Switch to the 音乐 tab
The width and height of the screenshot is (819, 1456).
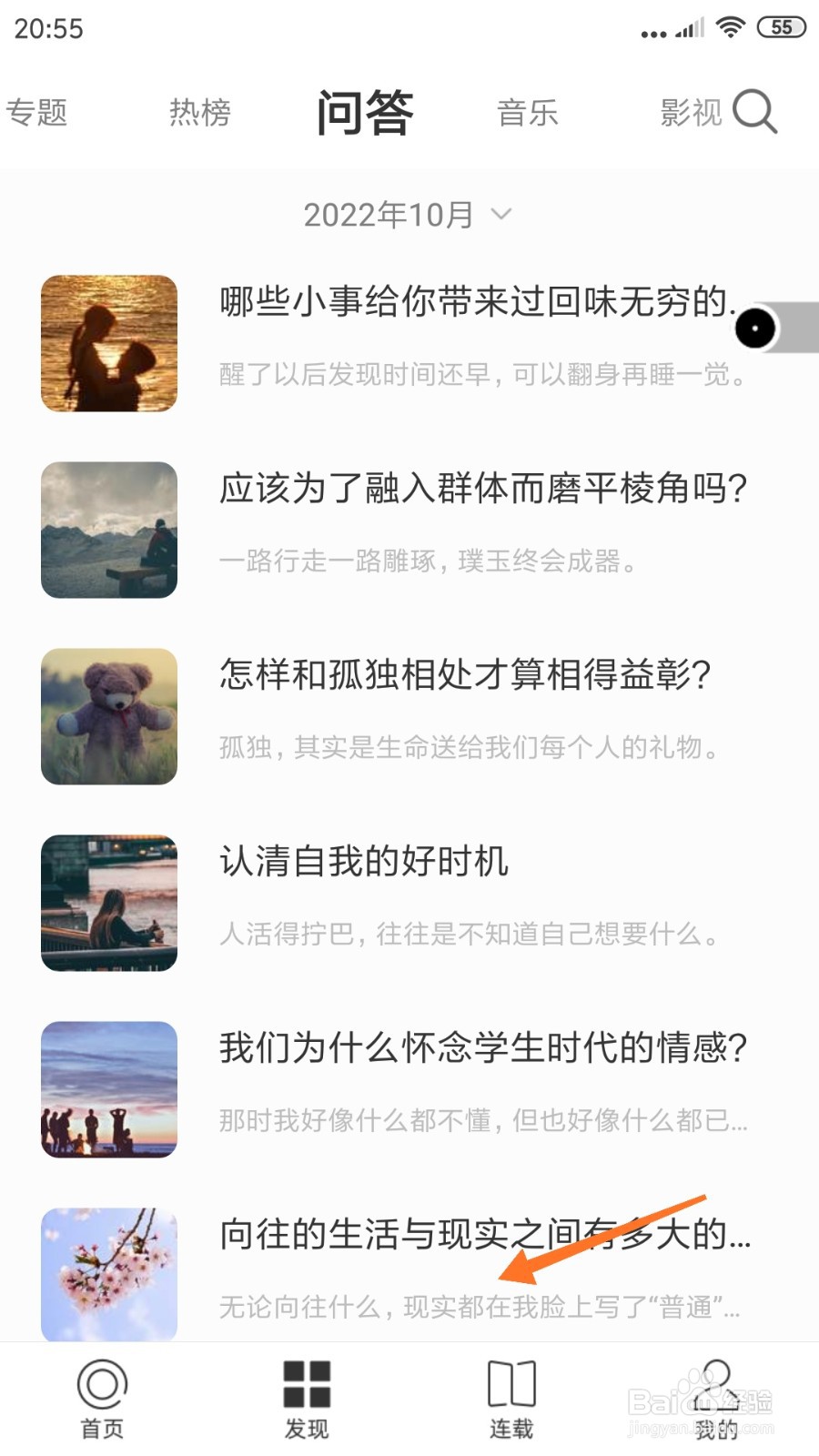tap(528, 112)
